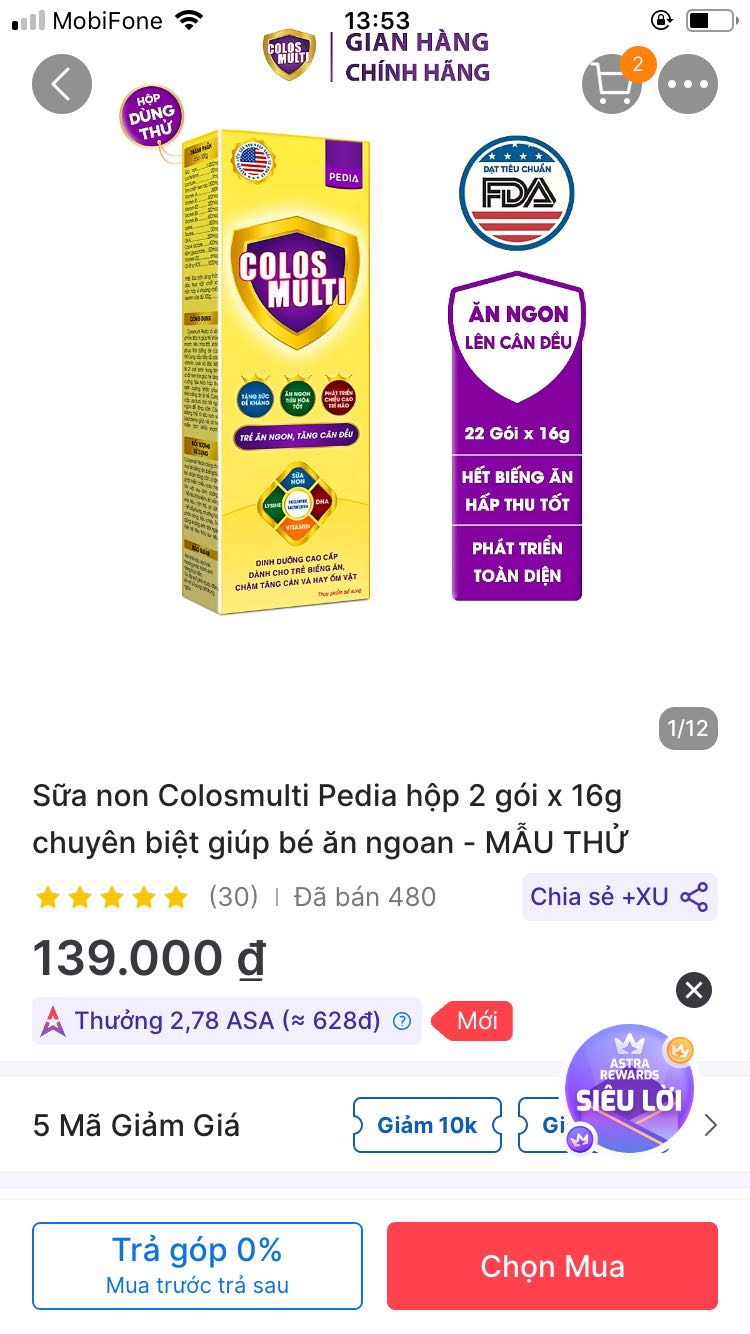The image size is (750, 1334).
Task: Open the Astra Rewards Siêu Lời badge
Action: click(628, 1088)
